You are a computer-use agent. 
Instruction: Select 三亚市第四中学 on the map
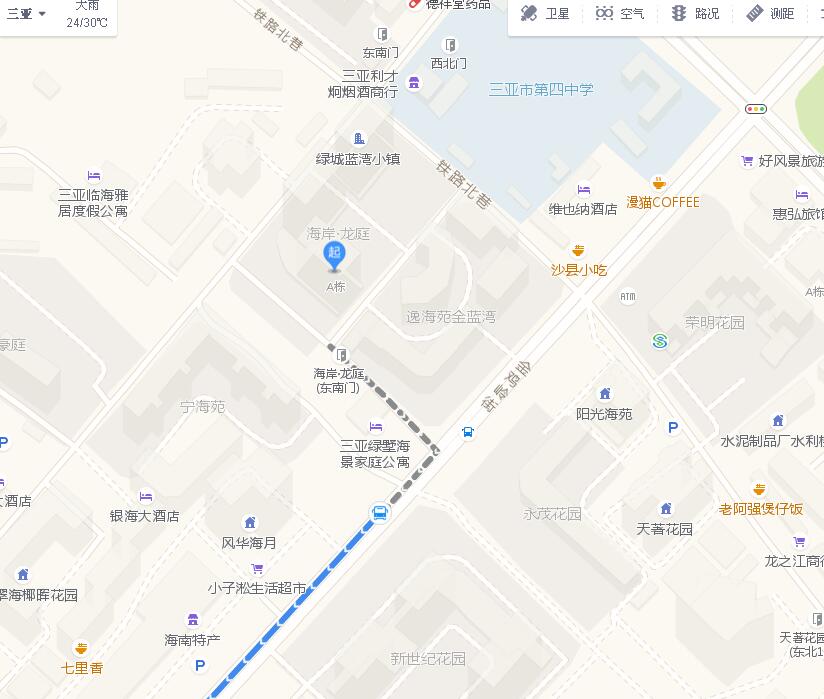tap(541, 89)
